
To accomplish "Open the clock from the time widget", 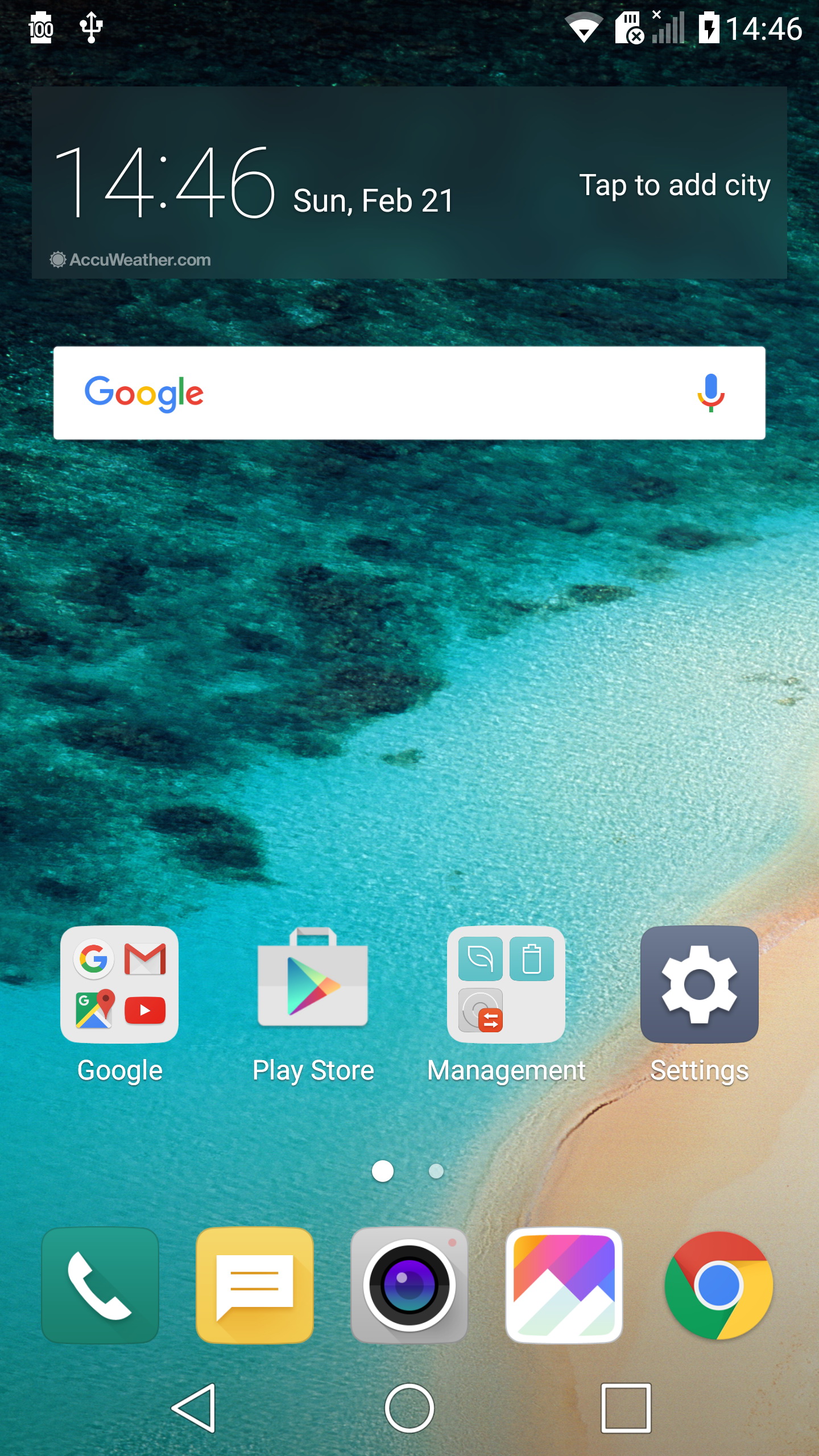I will pos(165,182).
